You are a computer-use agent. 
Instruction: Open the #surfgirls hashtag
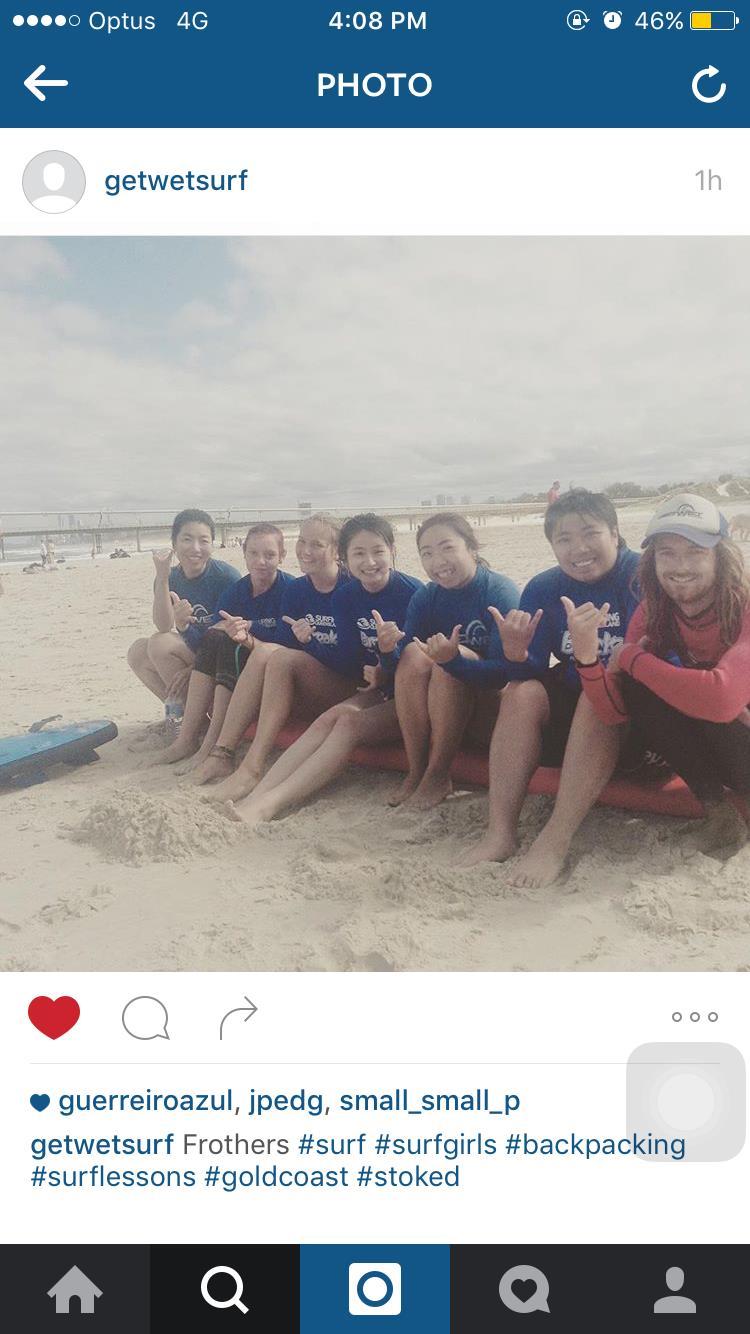[x=435, y=1144]
